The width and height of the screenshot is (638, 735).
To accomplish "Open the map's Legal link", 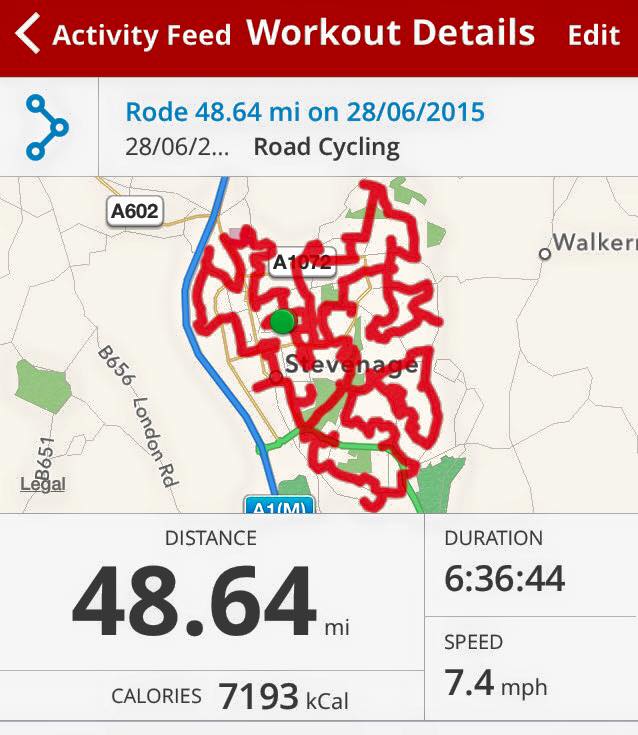I will [x=43, y=484].
